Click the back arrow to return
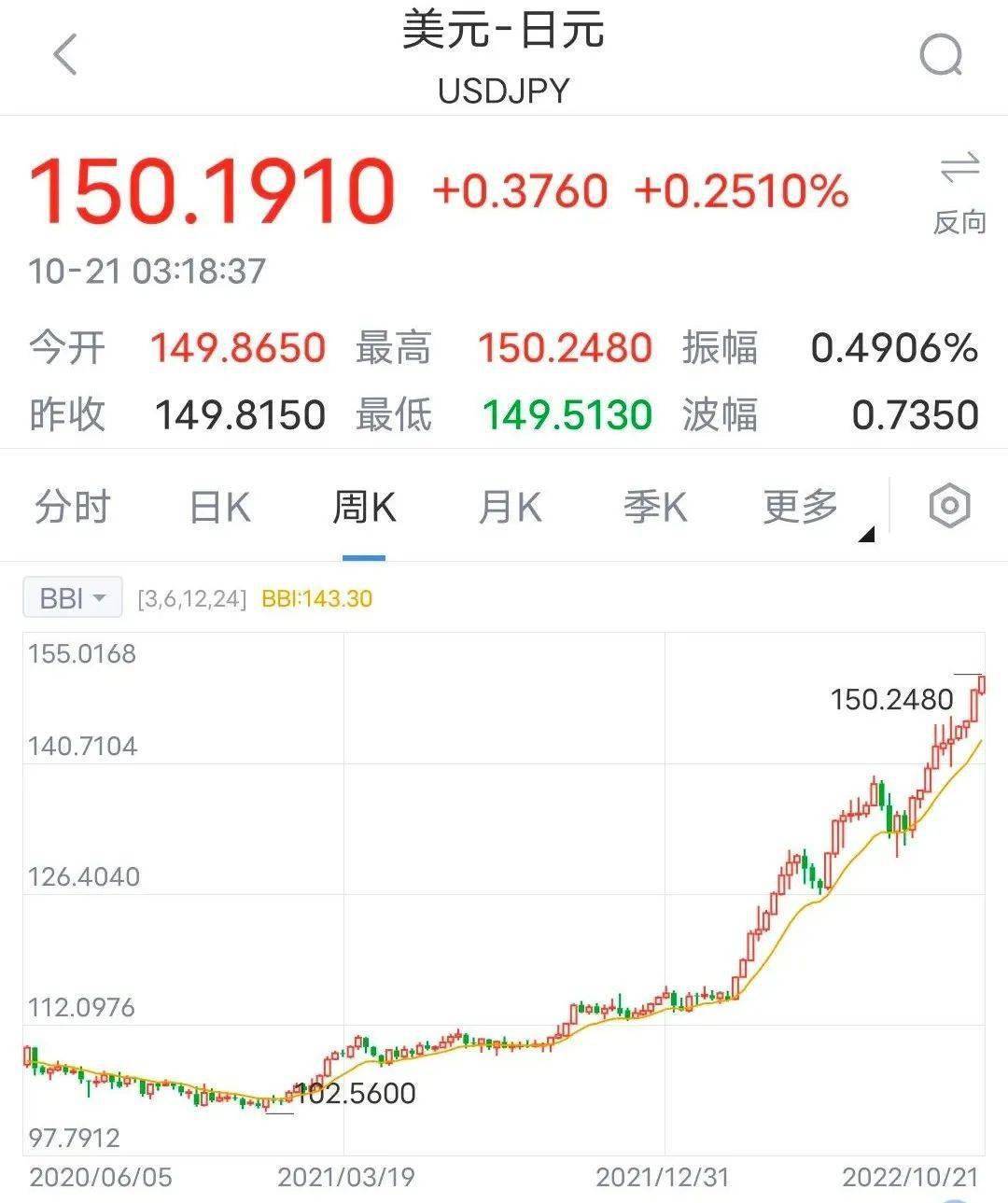Viewport: 1008px width, 1203px height. tap(63, 54)
